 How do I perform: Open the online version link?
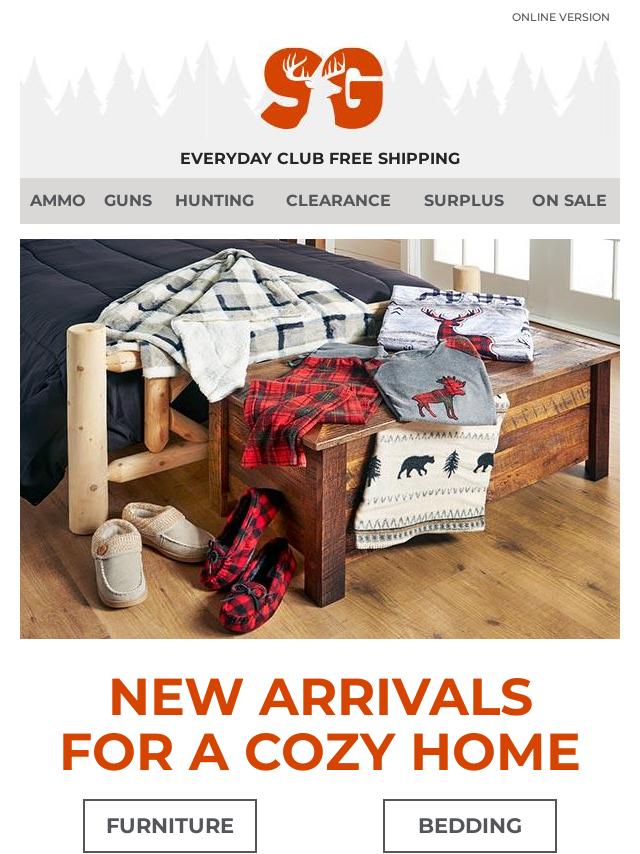(x=560, y=17)
